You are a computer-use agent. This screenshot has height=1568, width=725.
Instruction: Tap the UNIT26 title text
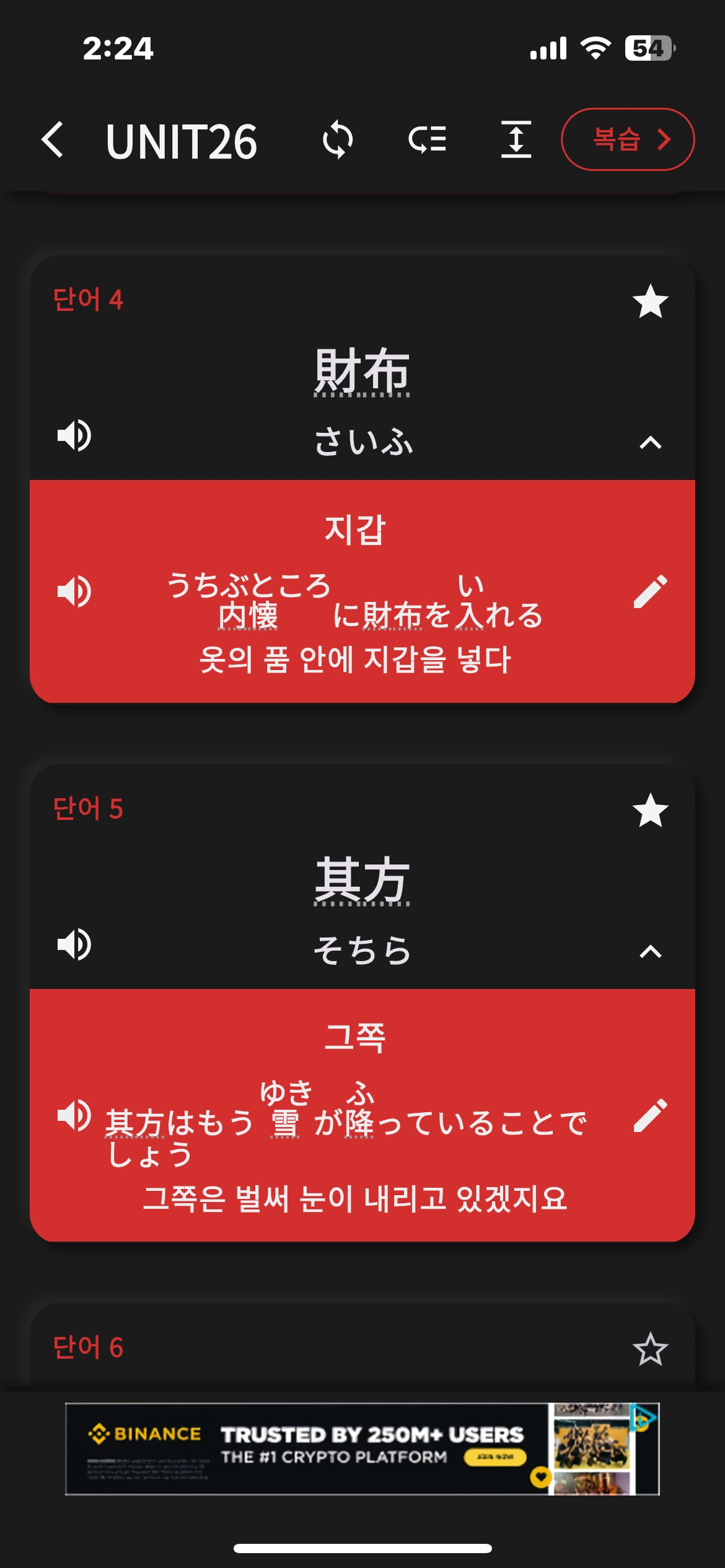(x=182, y=141)
